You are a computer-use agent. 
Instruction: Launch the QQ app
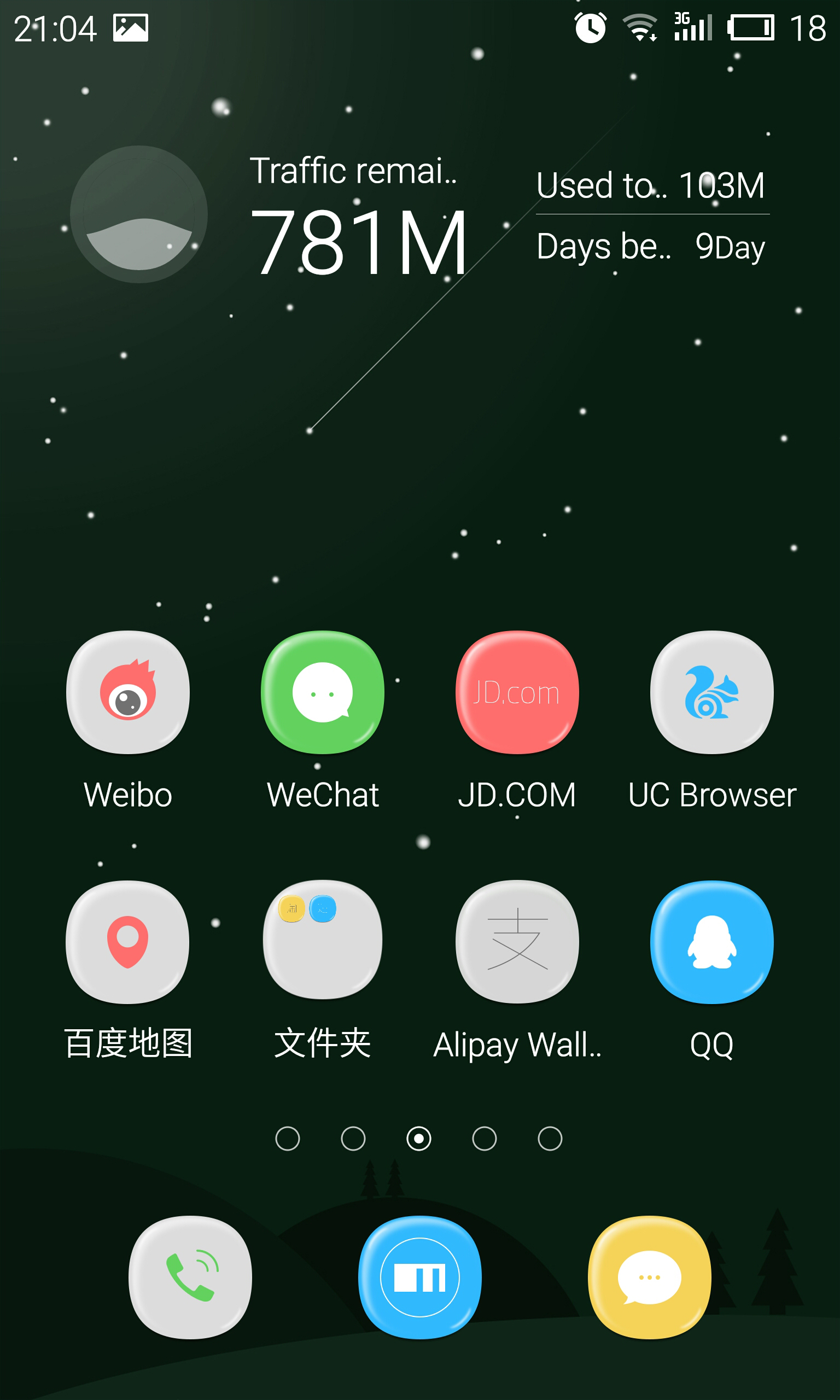(711, 942)
